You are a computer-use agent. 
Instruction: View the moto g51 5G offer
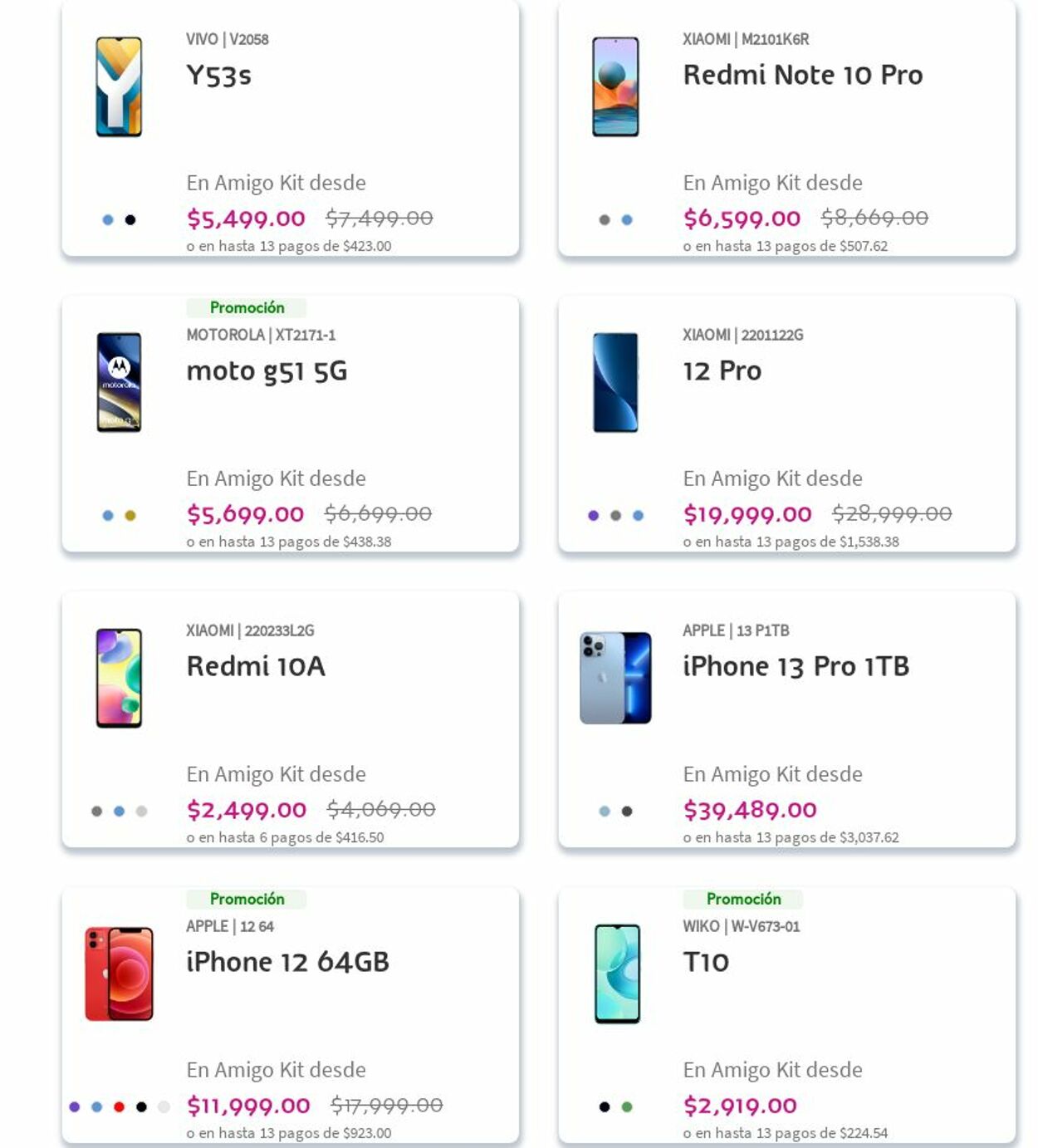tap(267, 371)
